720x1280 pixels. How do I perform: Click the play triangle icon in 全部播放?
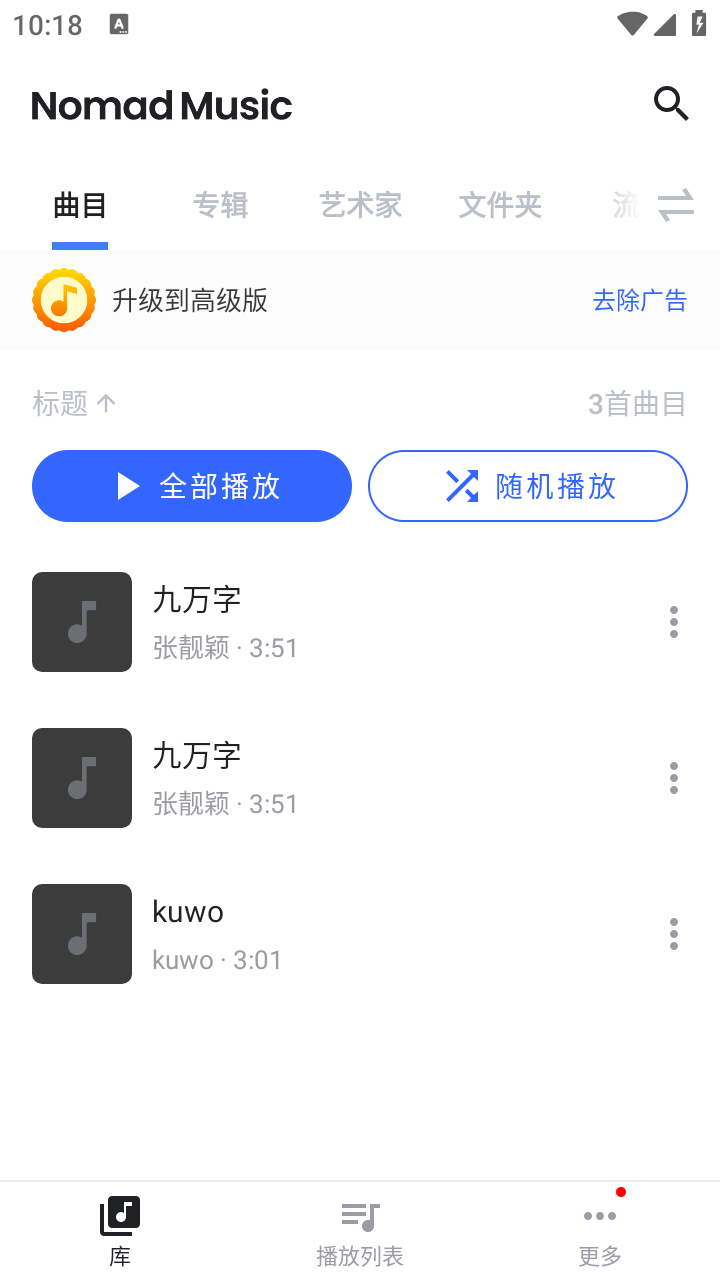click(x=127, y=486)
